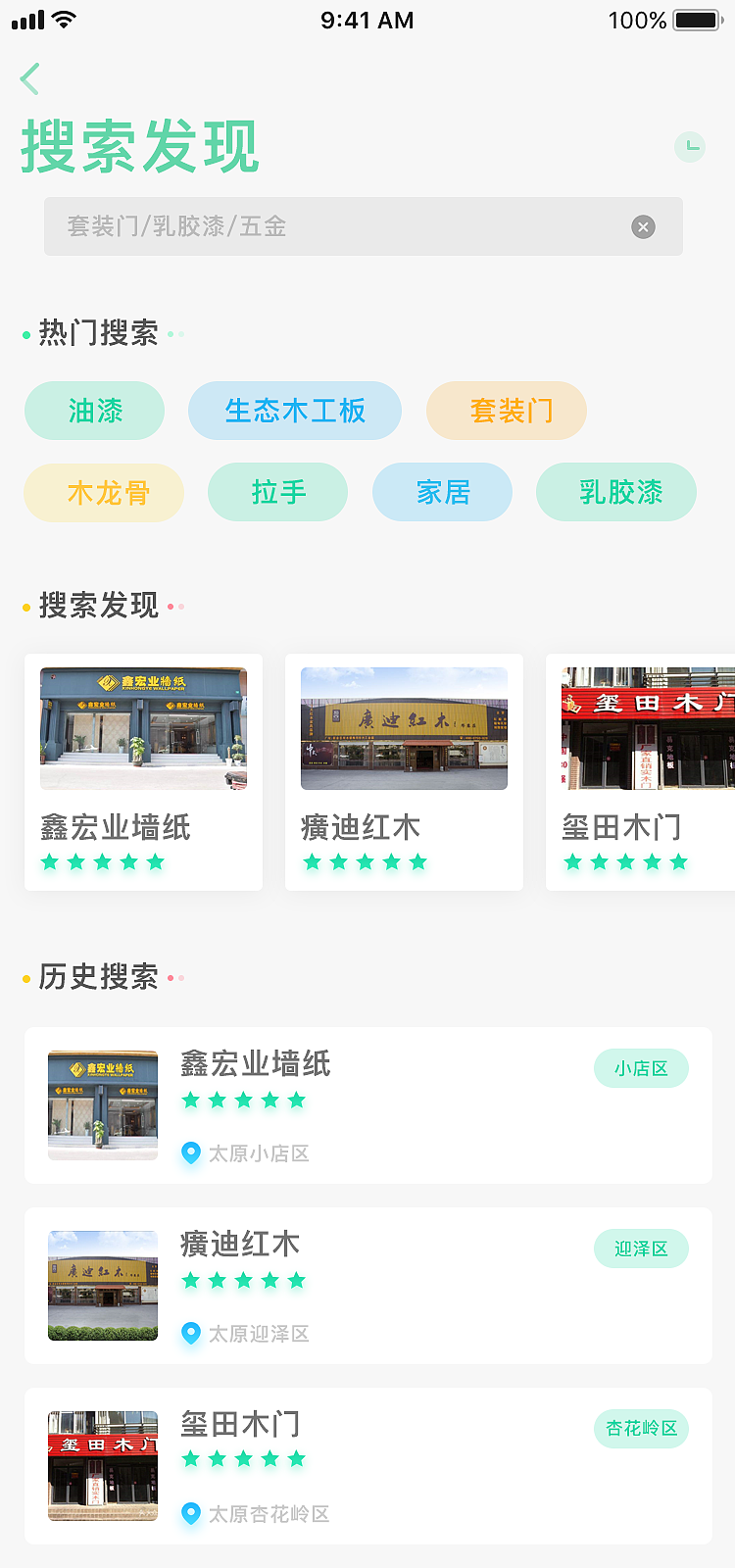
Task: Select the 生态木工板 hot search tag
Action: (x=294, y=412)
